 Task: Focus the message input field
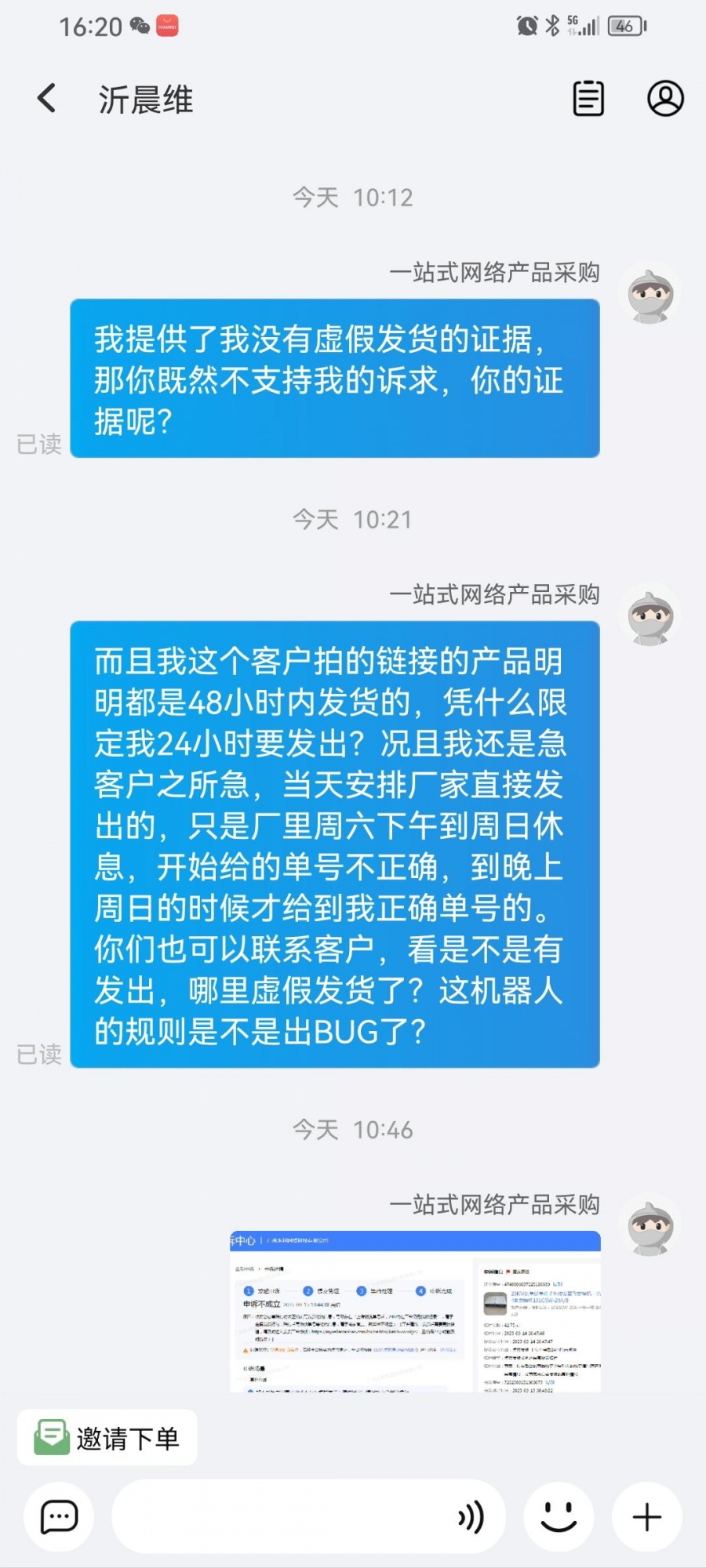click(x=282, y=1517)
